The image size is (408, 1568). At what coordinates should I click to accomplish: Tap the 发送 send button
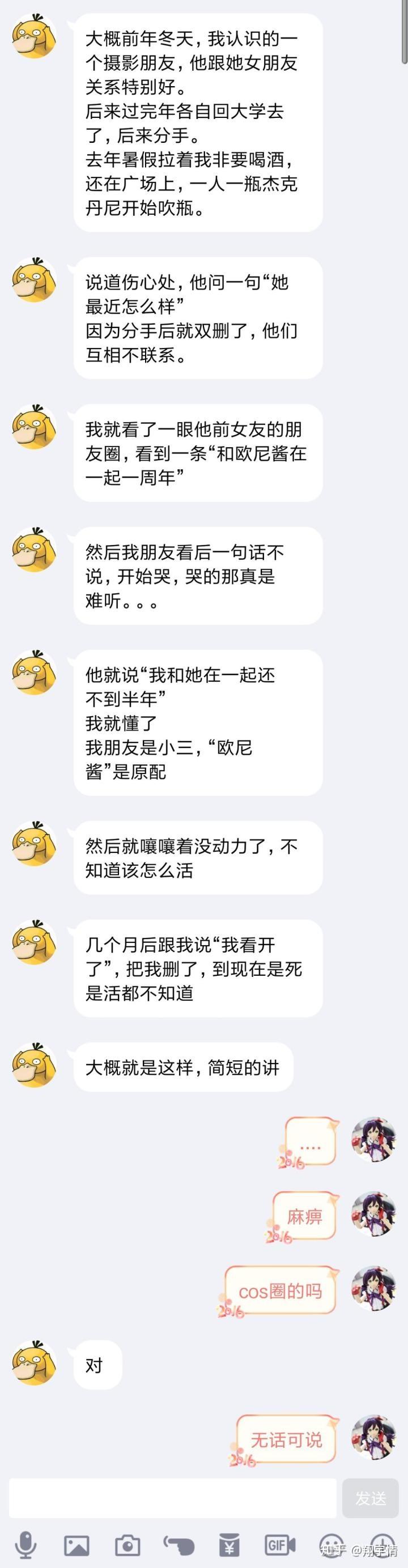click(370, 1497)
